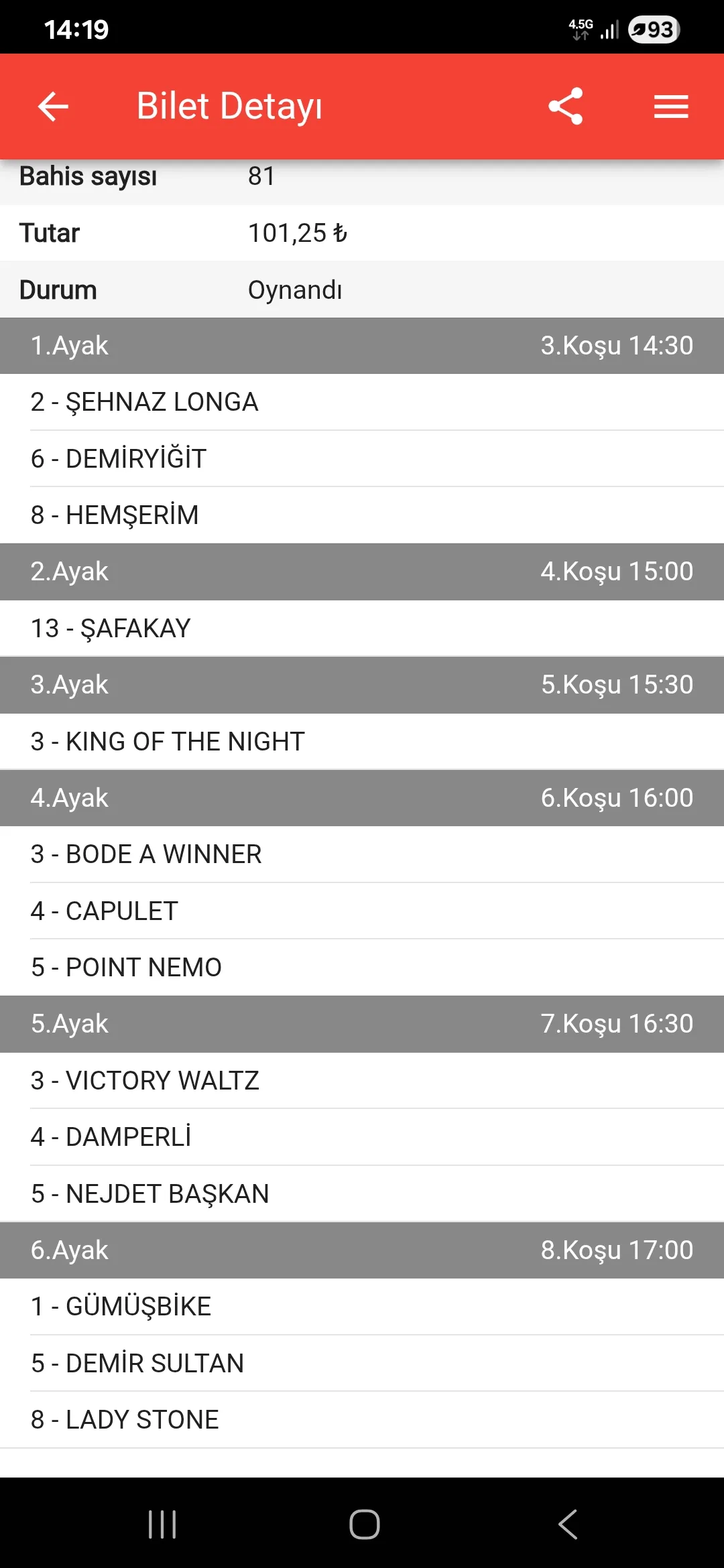Image resolution: width=724 pixels, height=1568 pixels.
Task: Open the recent apps view
Action: click(x=162, y=1524)
